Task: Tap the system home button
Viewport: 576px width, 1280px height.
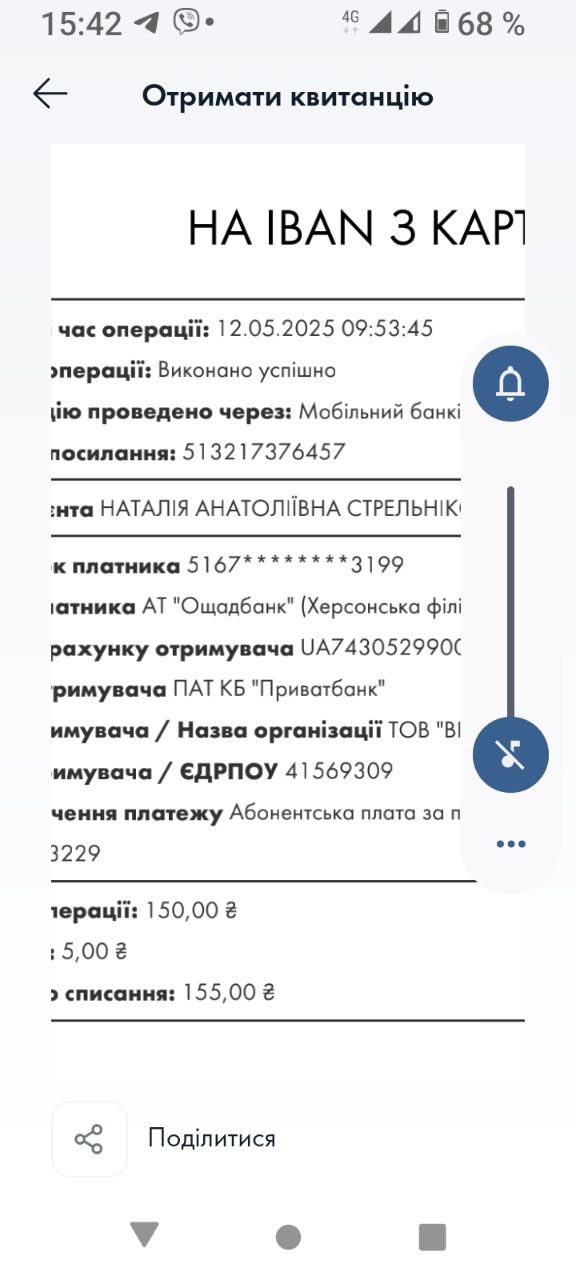Action: tap(288, 1237)
